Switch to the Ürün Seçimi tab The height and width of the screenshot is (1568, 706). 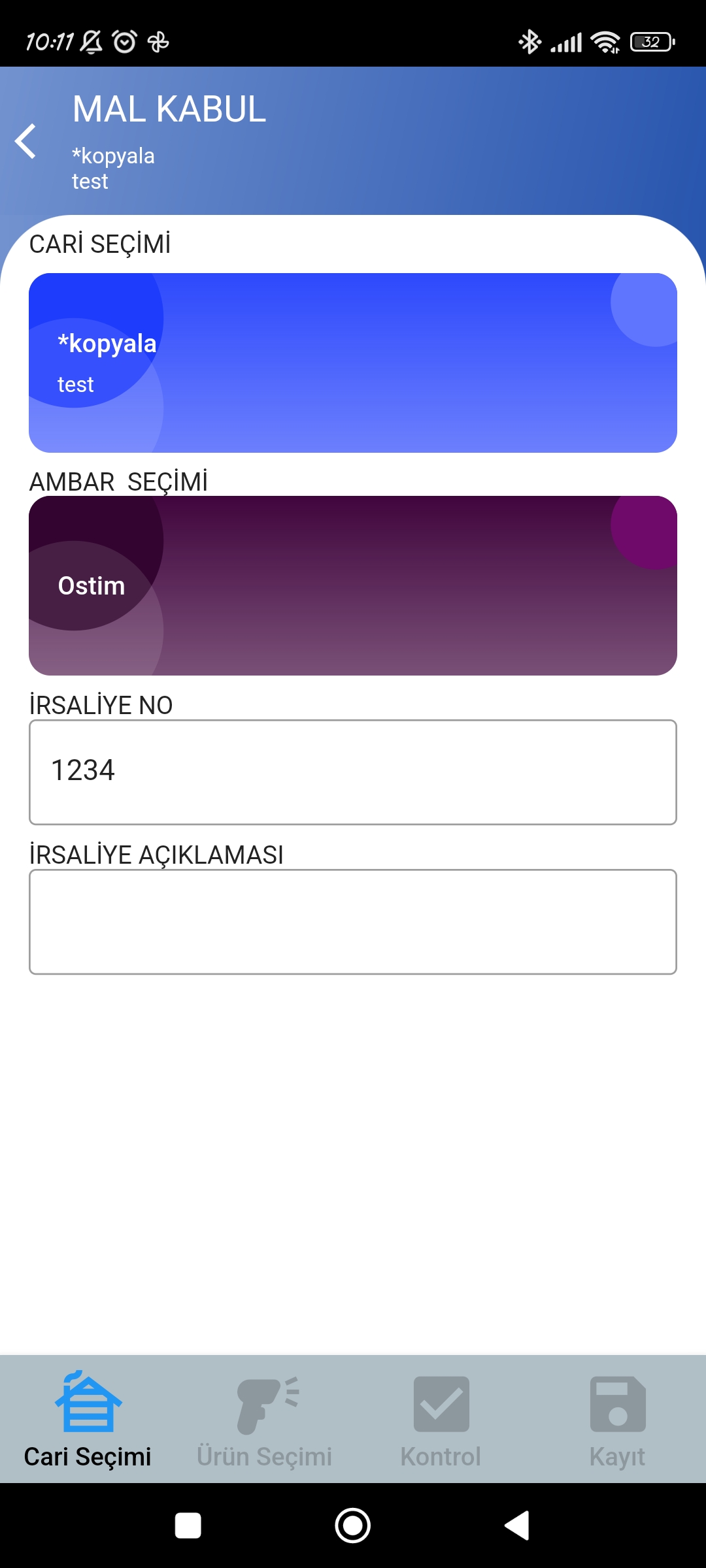tap(265, 1419)
